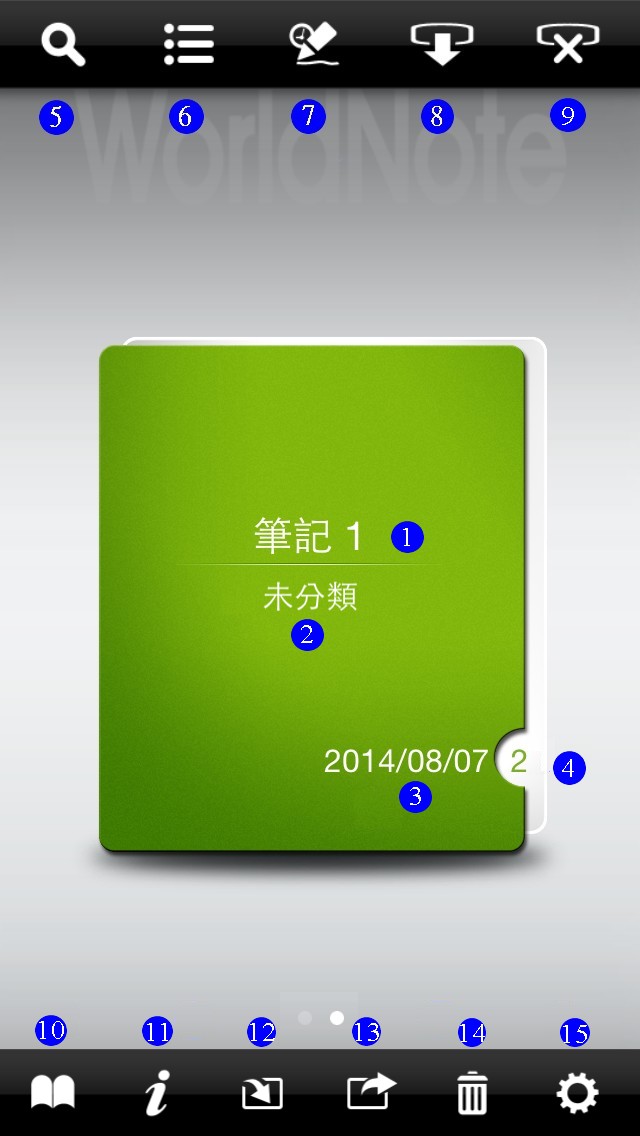Tap the import arrow box icon
This screenshot has width=640, height=1136.
tap(262, 1093)
